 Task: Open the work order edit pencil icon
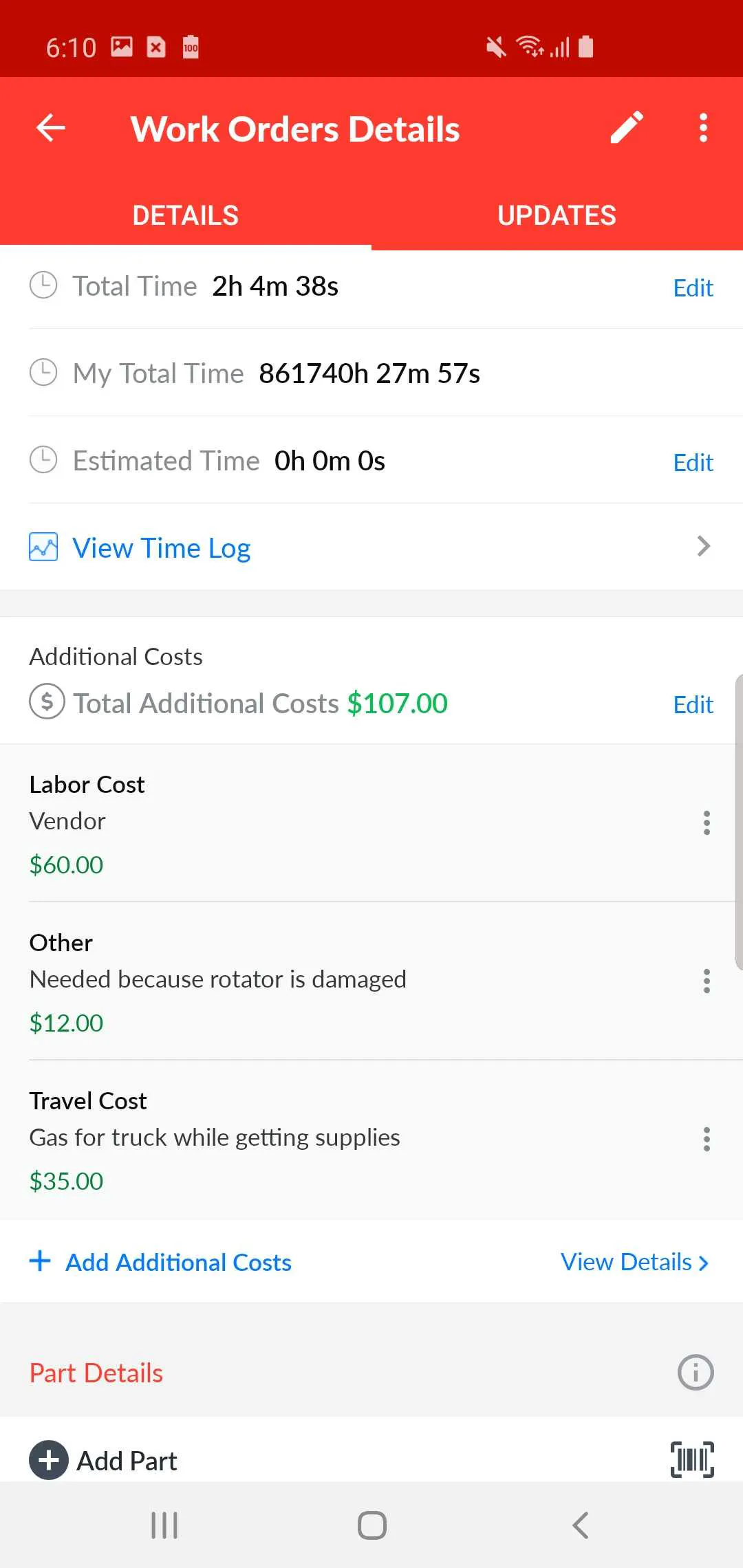[625, 128]
